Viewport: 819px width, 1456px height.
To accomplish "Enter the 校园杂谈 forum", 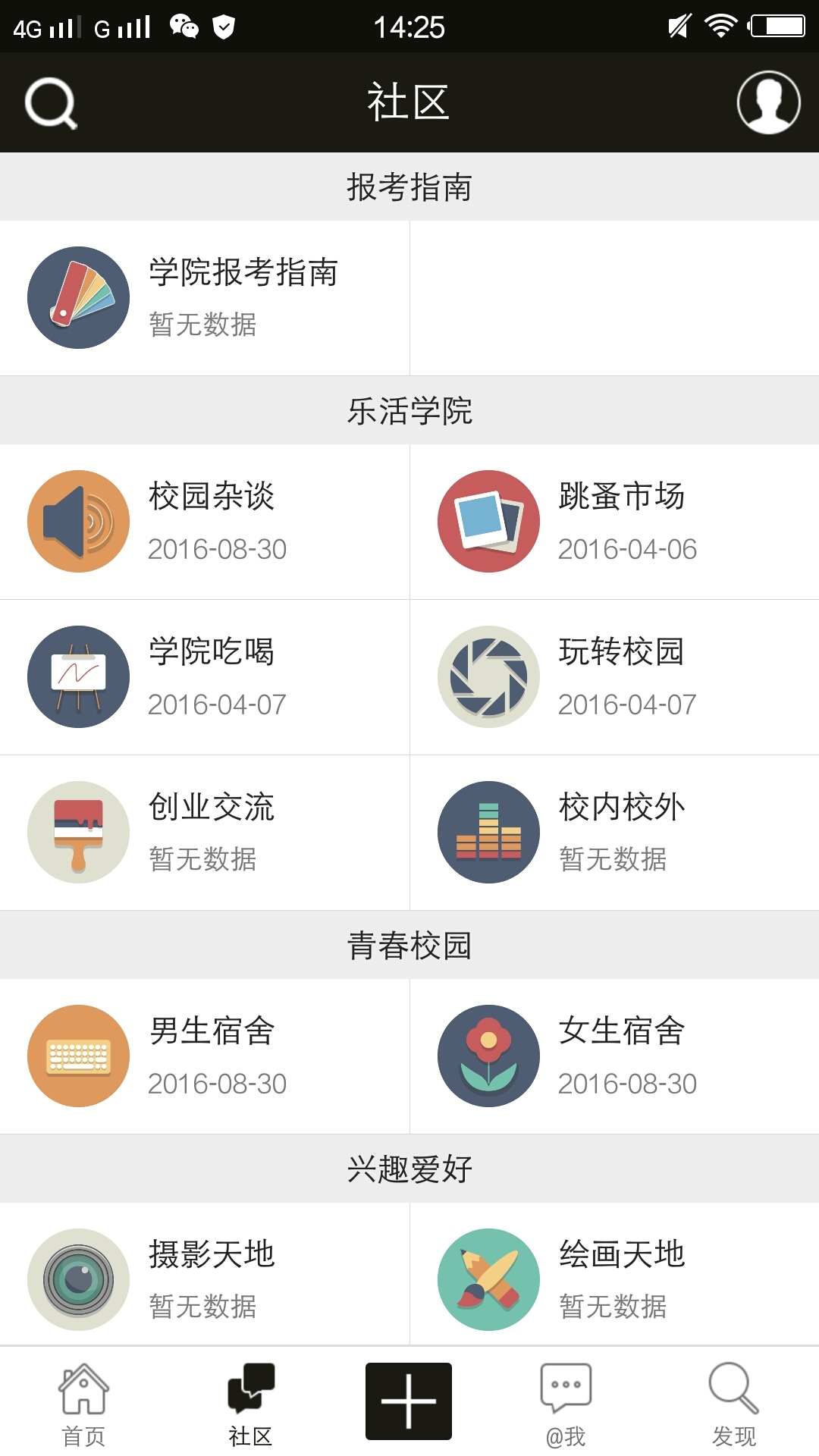I will pyautogui.click(x=205, y=522).
